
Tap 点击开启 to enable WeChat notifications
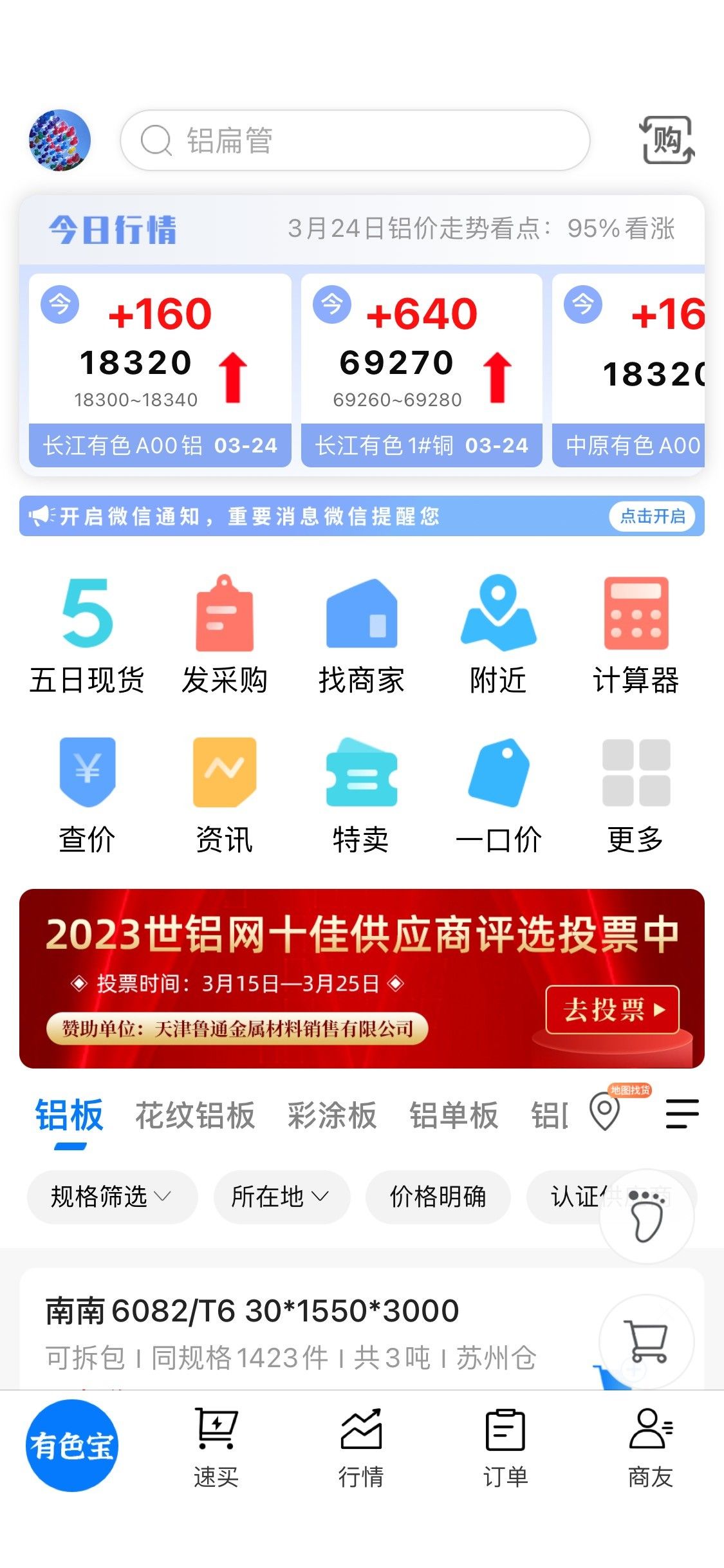pyautogui.click(x=652, y=516)
